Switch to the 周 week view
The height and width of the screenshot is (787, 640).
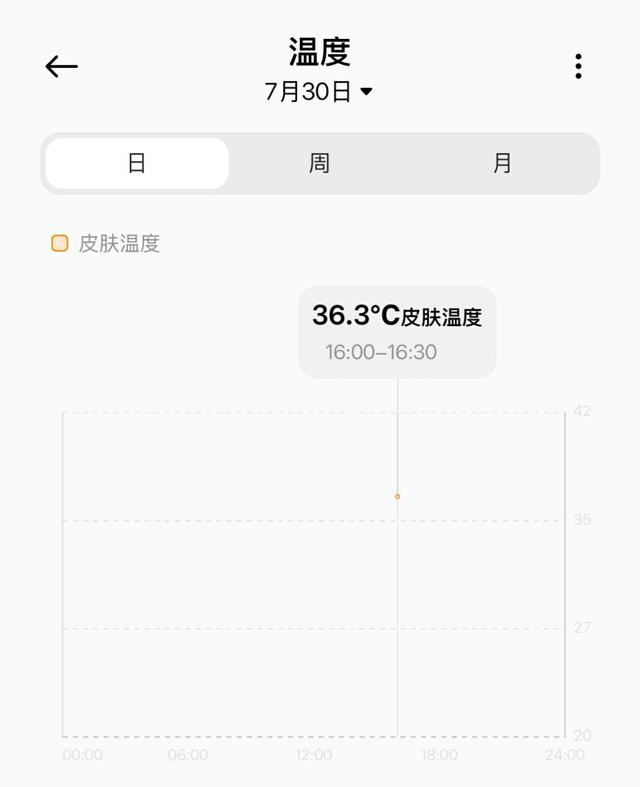pos(319,163)
